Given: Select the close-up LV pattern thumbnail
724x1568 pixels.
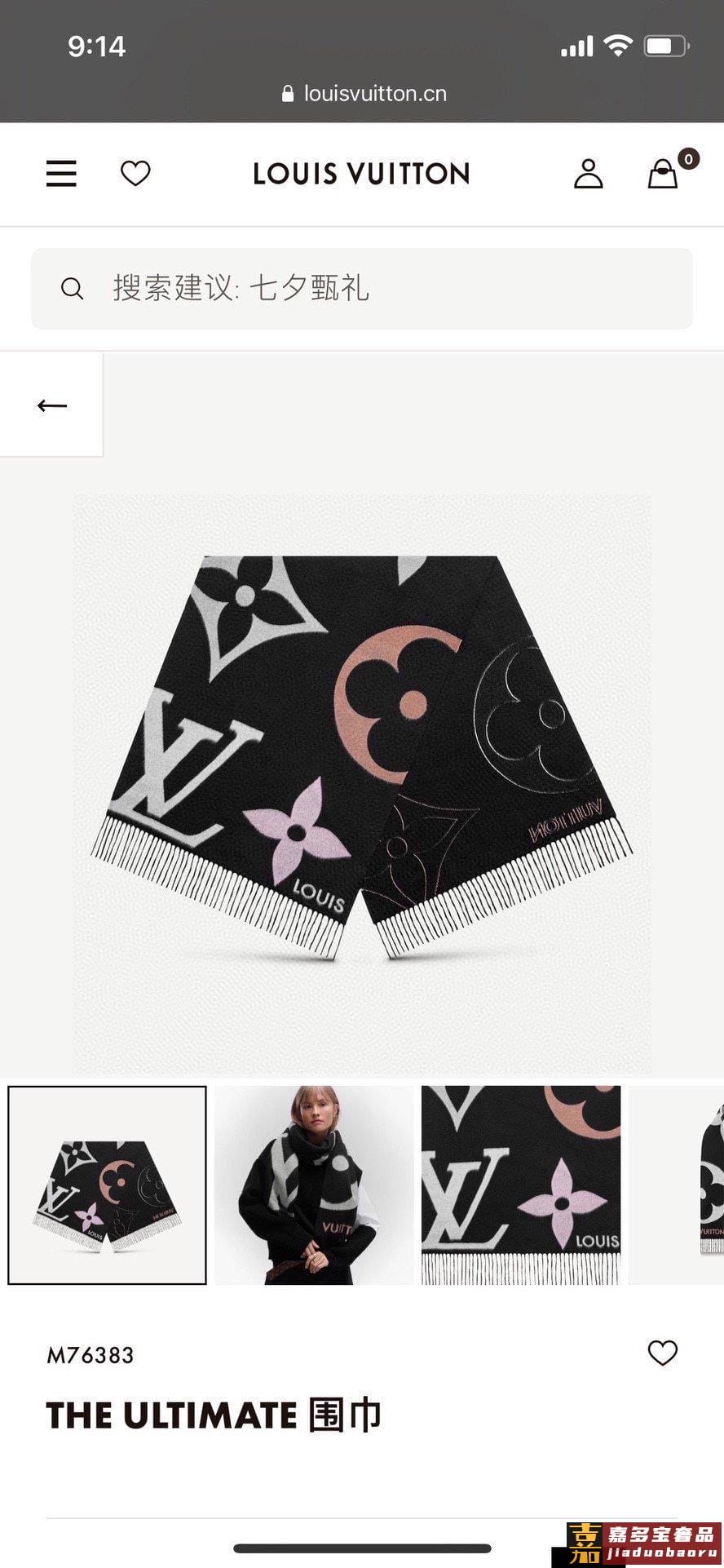Looking at the screenshot, I should pos(521,1185).
